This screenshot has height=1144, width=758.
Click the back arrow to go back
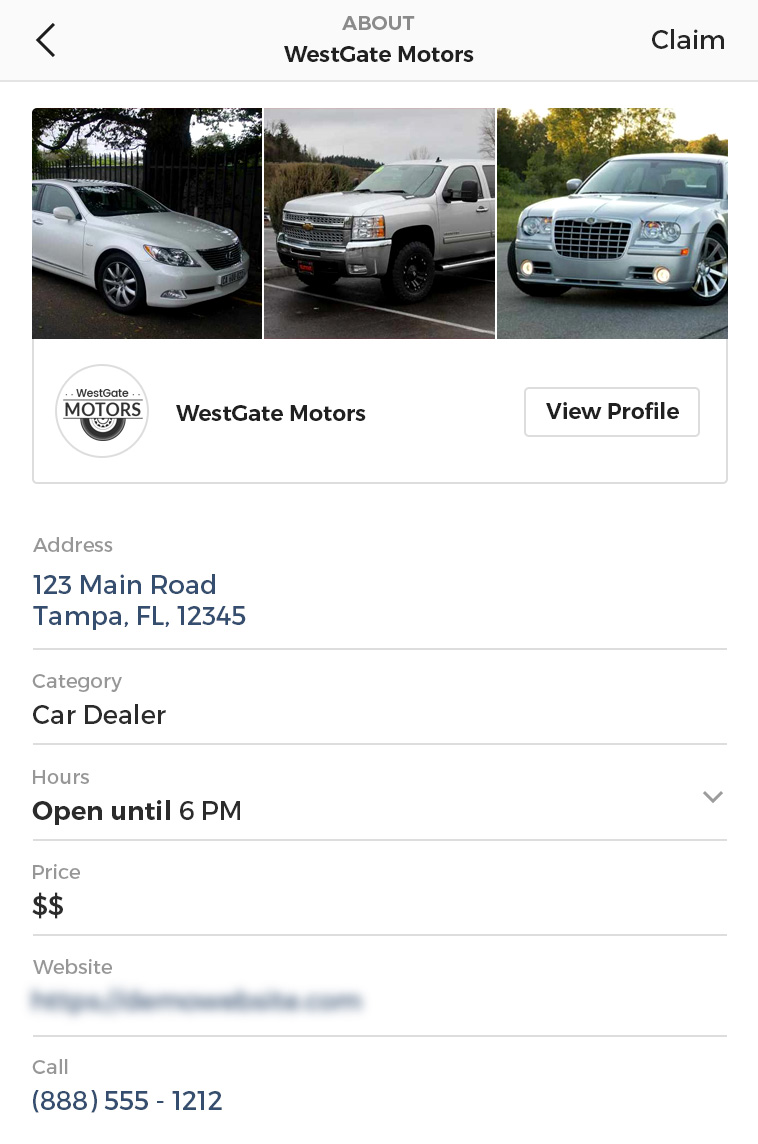tap(45, 40)
